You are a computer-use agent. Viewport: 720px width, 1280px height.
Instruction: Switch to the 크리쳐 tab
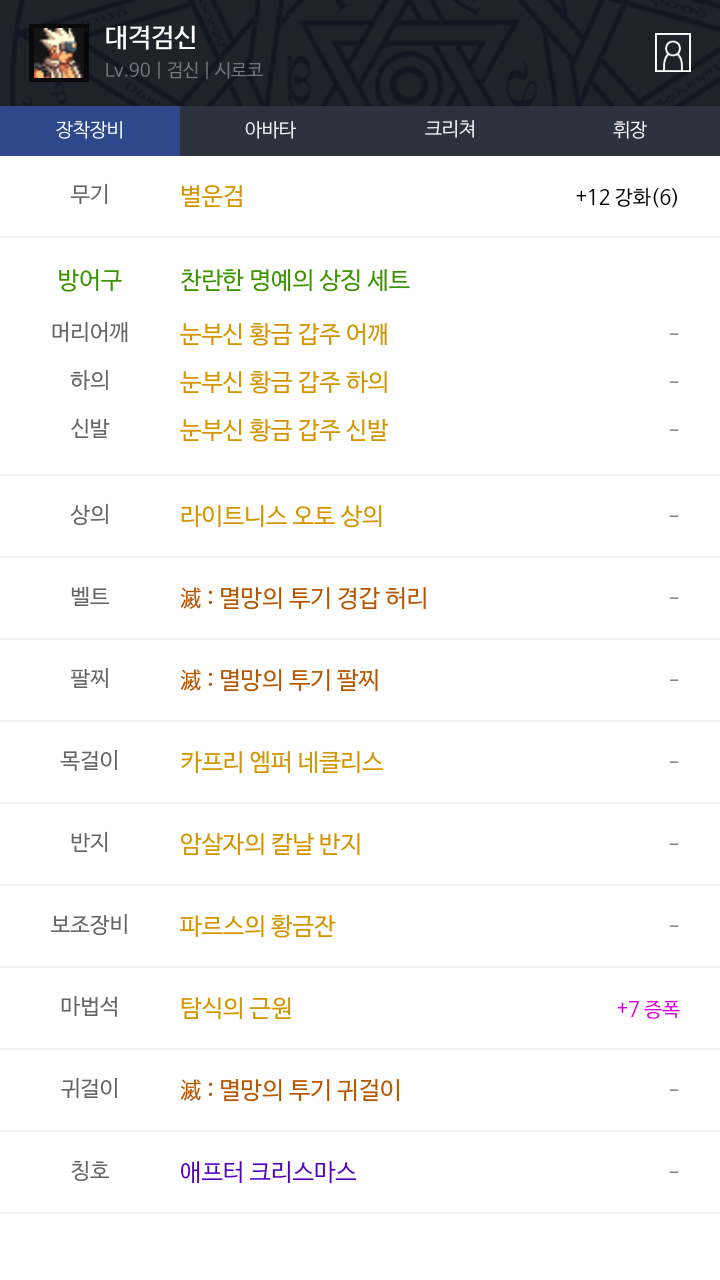tap(450, 130)
